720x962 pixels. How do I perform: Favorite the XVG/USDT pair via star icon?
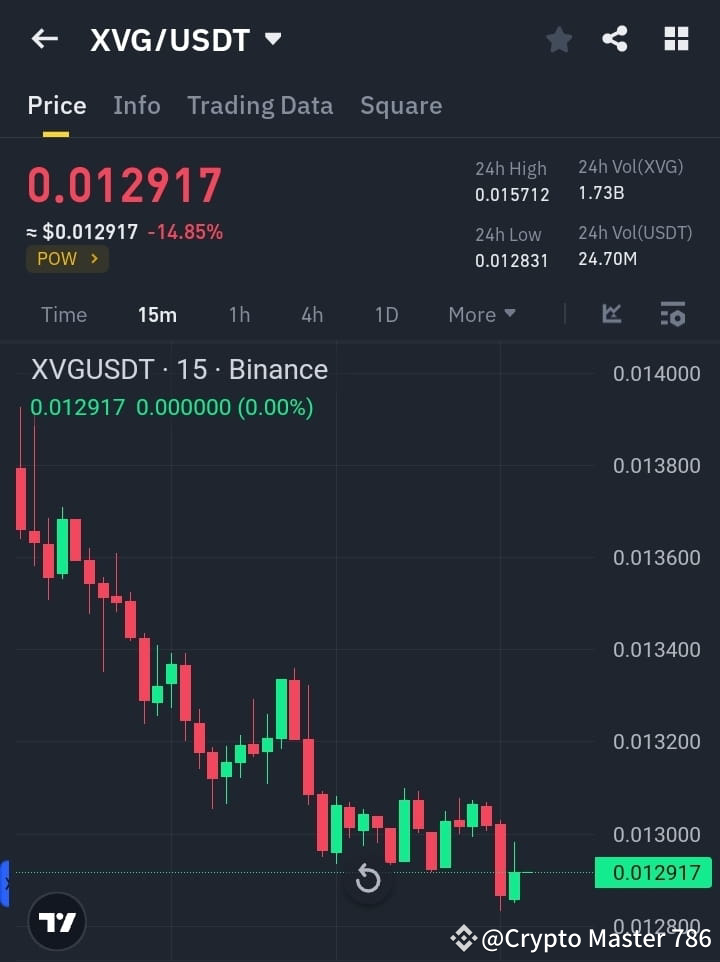[x=558, y=39]
